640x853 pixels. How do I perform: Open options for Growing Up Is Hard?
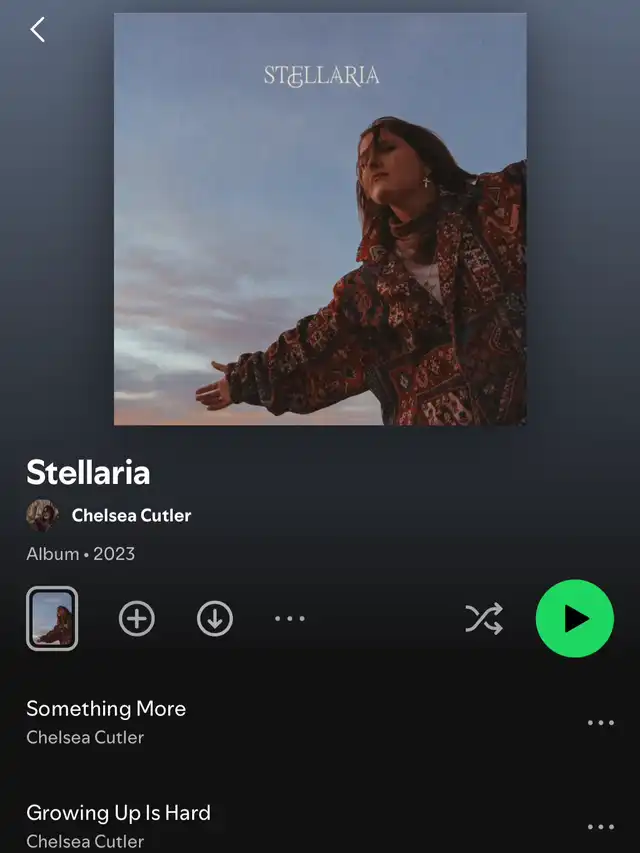click(x=600, y=827)
